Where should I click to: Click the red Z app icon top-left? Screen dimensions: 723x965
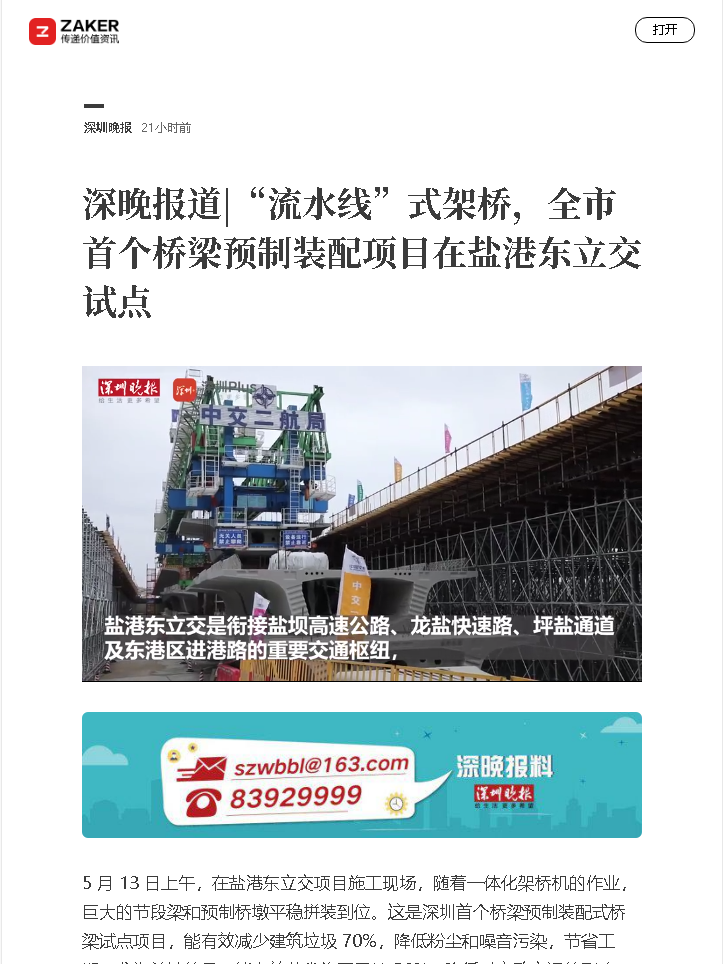tap(40, 30)
